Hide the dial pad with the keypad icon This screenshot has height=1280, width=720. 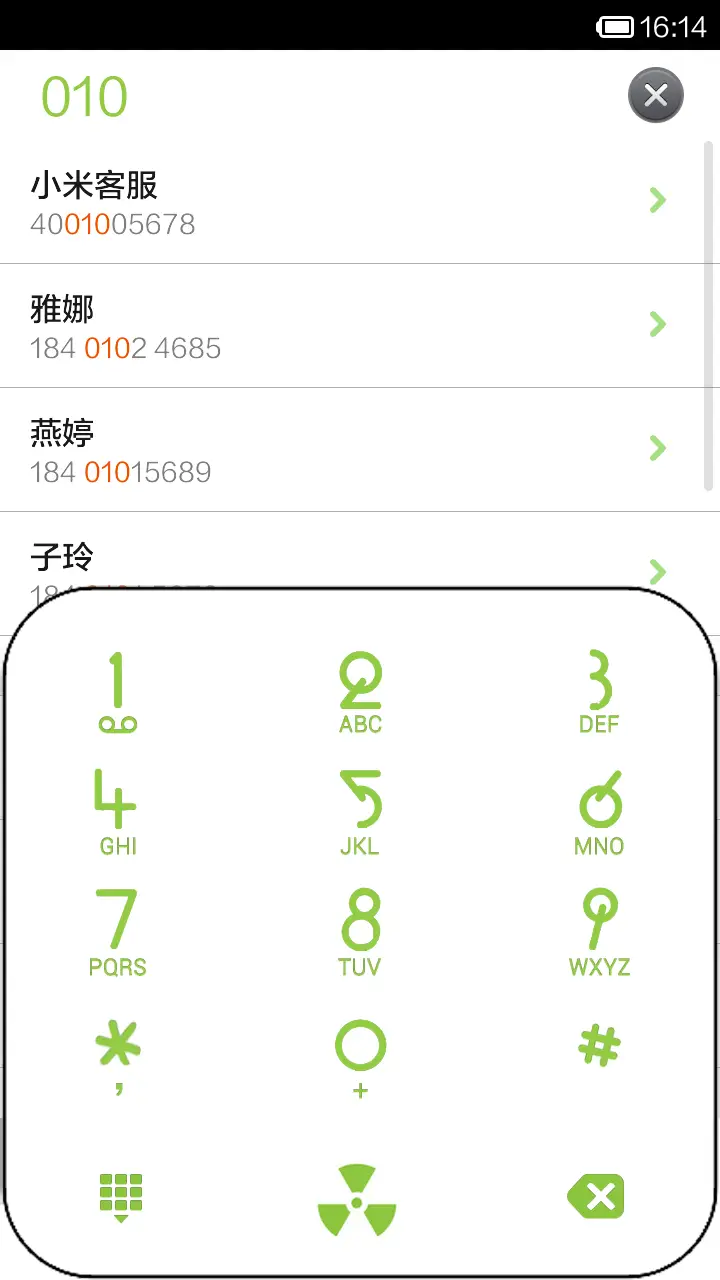pos(118,1197)
